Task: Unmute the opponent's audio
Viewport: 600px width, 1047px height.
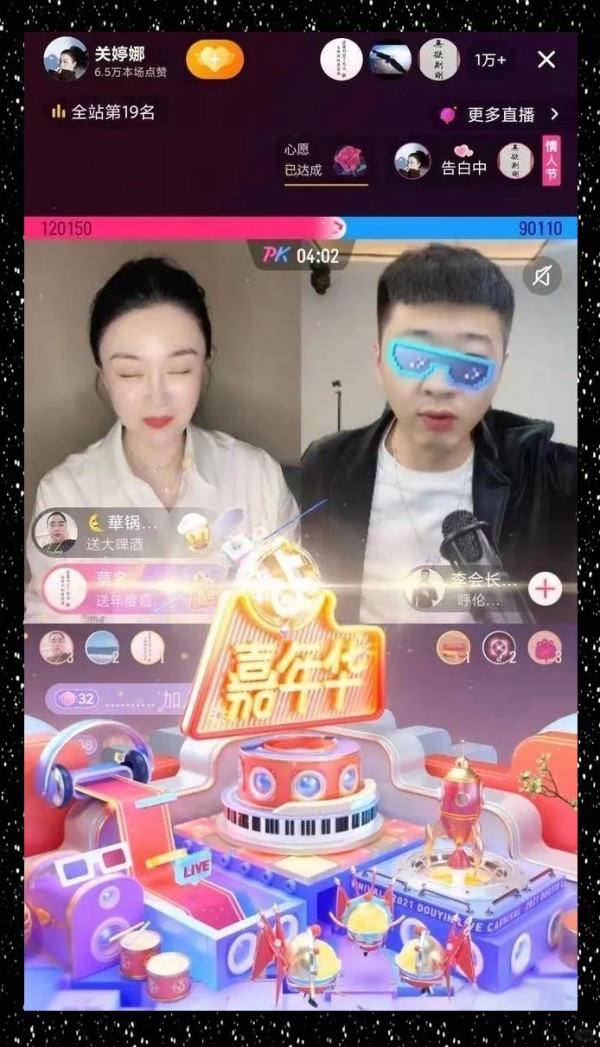Action: [541, 276]
